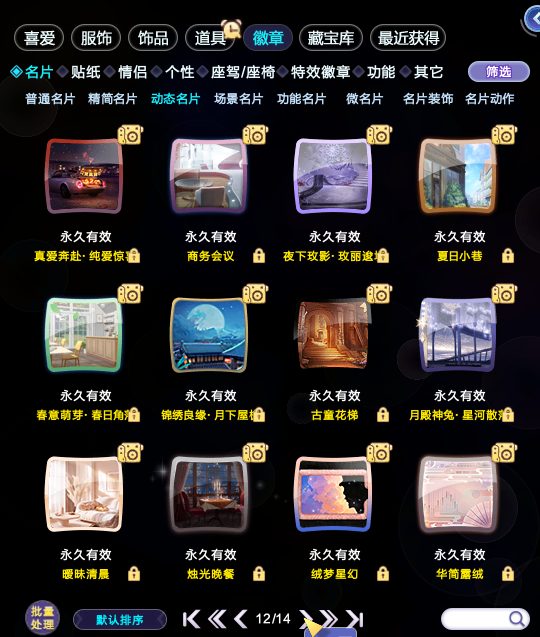This screenshot has height=637, width=540.
Task: Tap the lock icon beside 暧昧清晨
Action: 134,573
